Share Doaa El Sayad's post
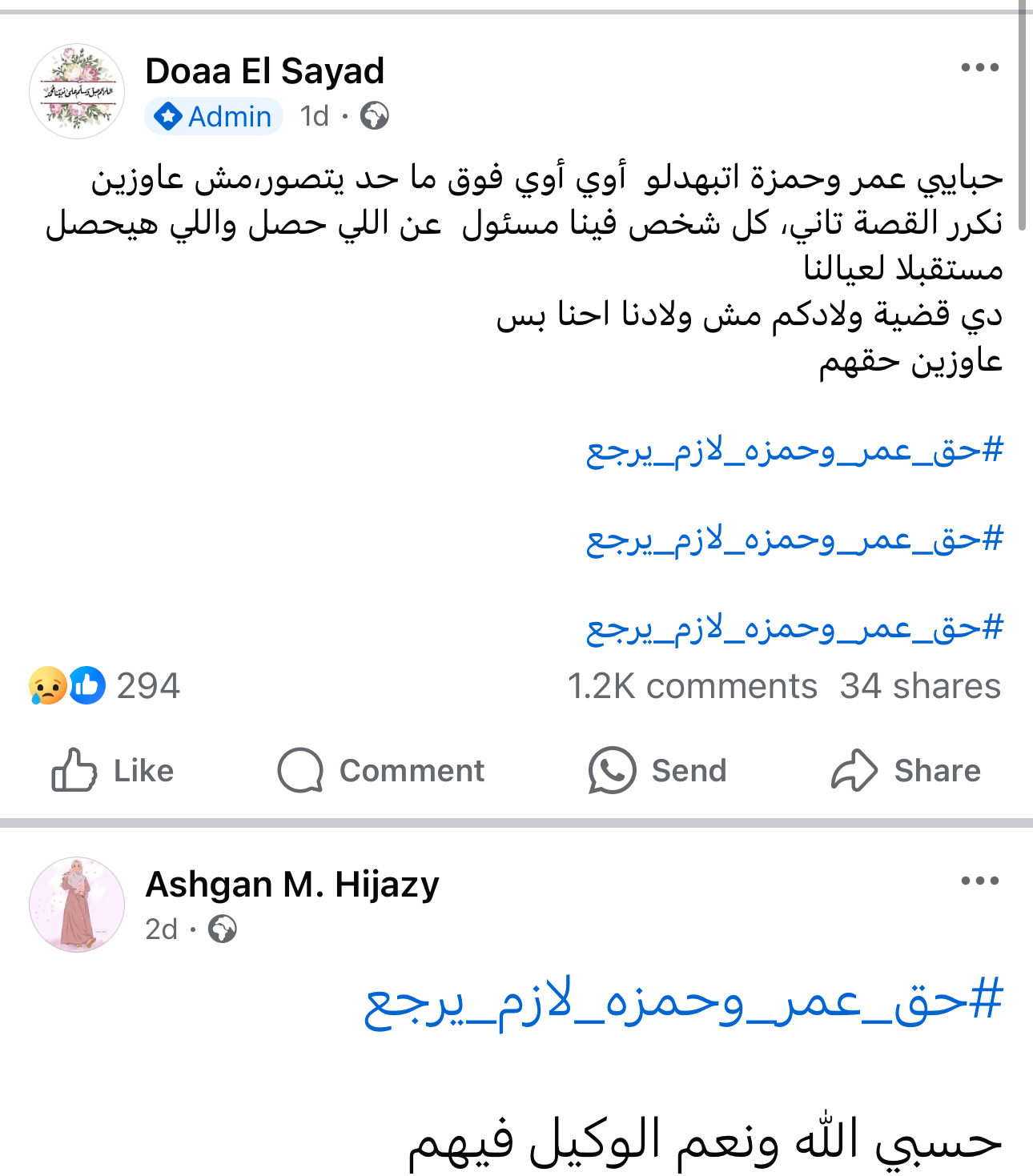The width and height of the screenshot is (1033, 1176). 906,770
